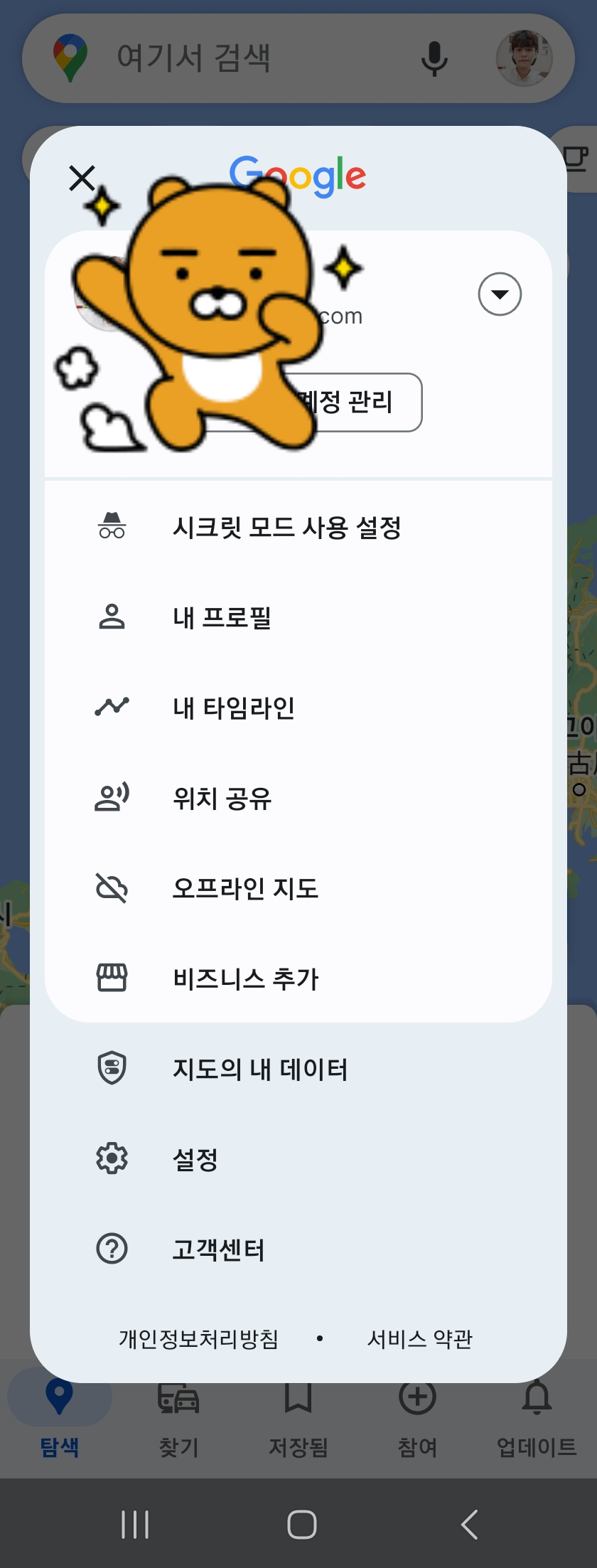597x1568 pixels.
Task: Dismiss the account panel with the X
Action: [82, 178]
